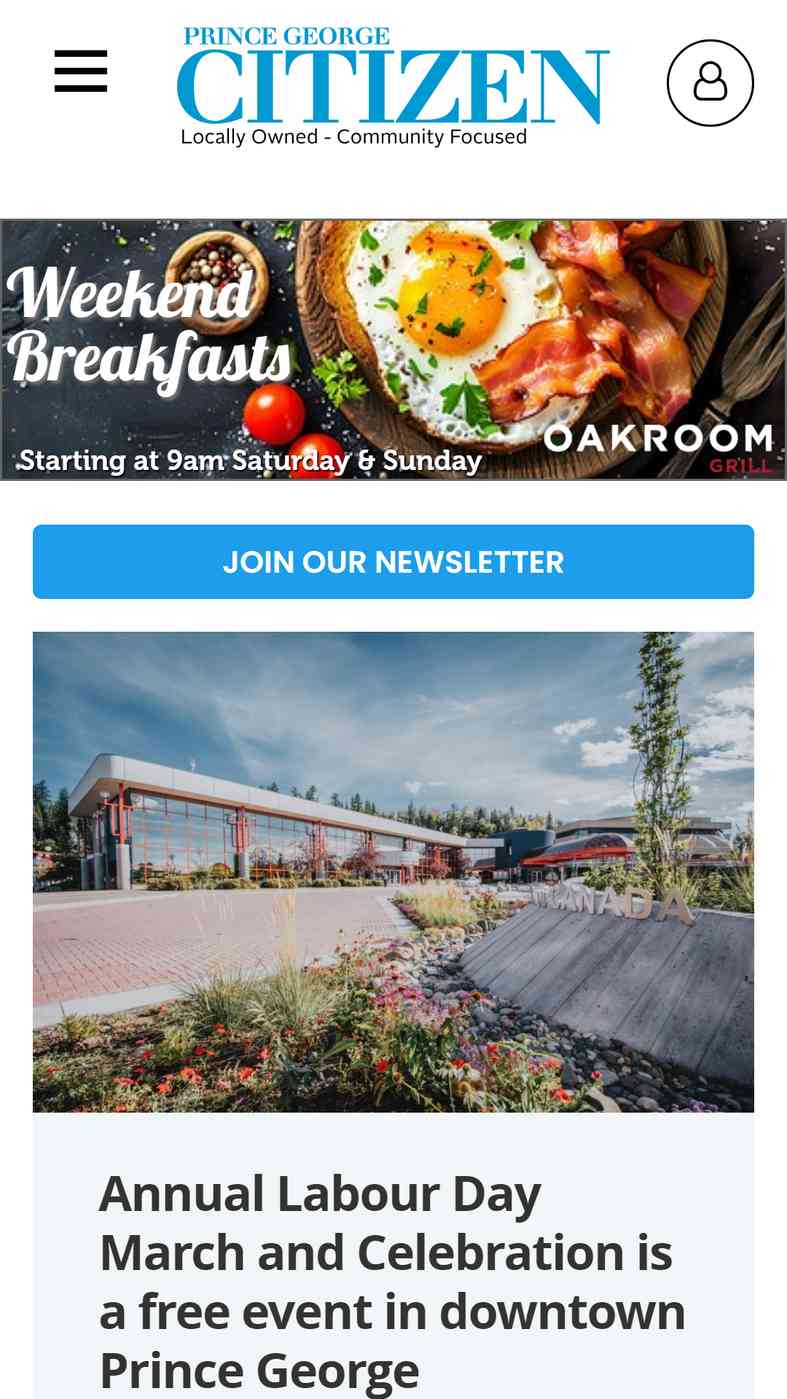
Task: Go to the Prince George Citizen homepage
Action: click(x=392, y=86)
